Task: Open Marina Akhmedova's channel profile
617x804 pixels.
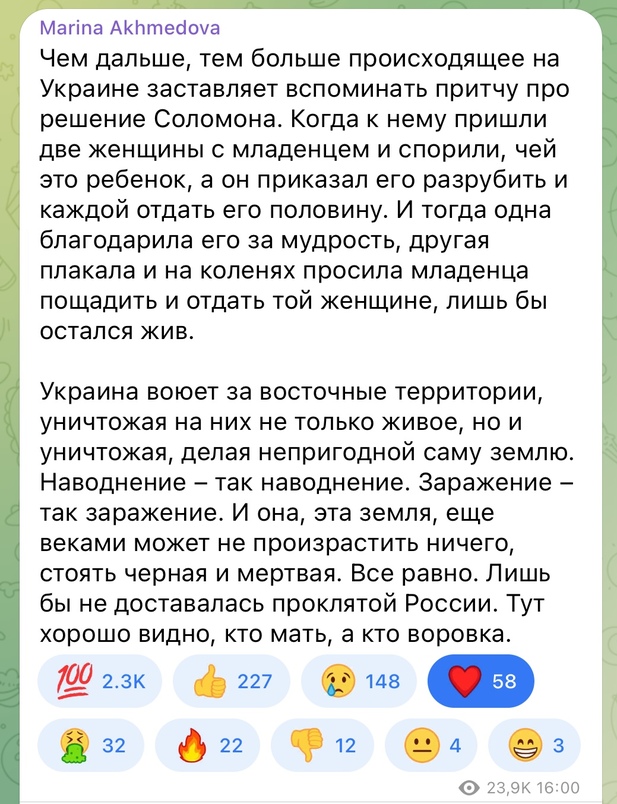Action: pos(131,27)
